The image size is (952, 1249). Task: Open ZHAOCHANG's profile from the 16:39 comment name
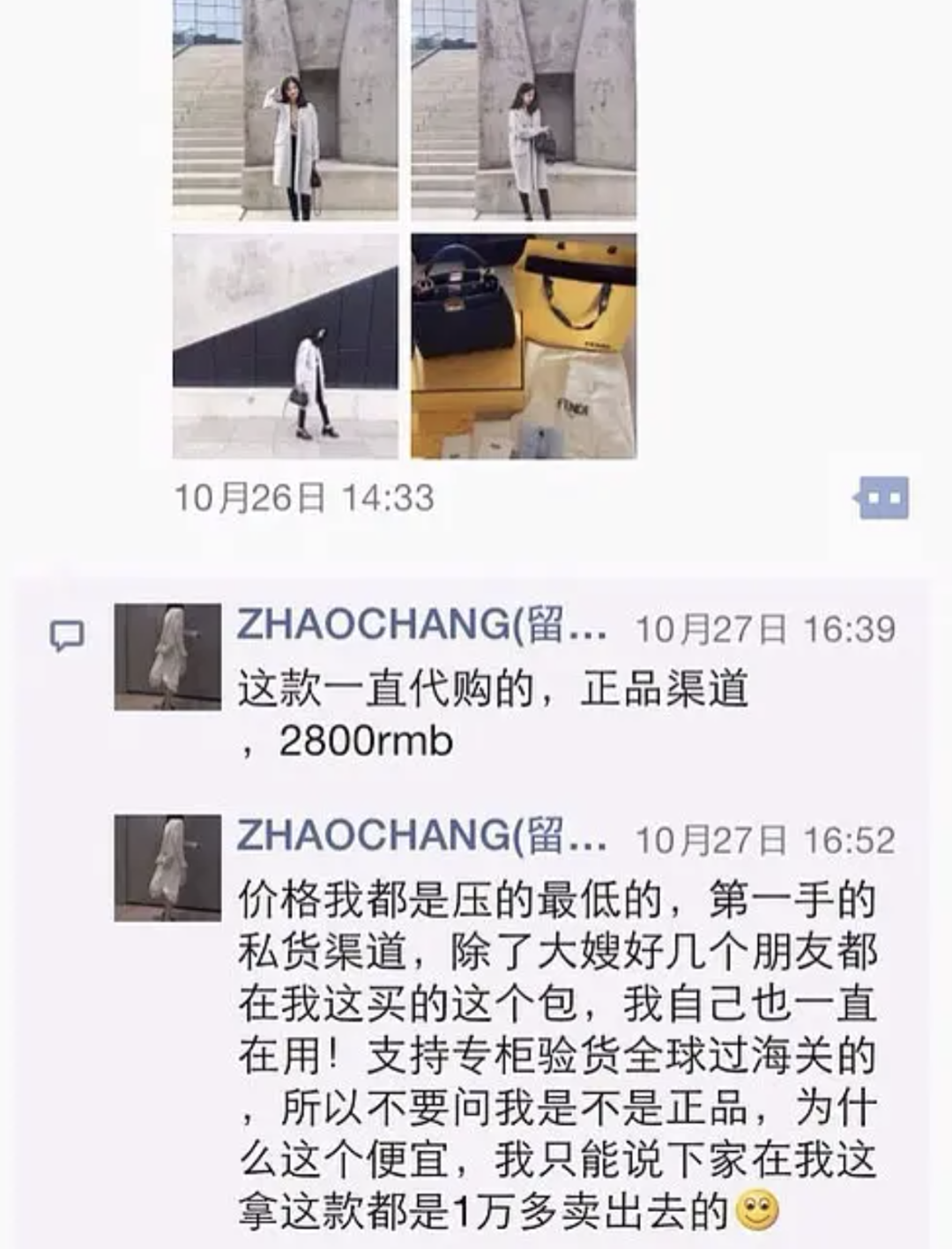(x=421, y=625)
